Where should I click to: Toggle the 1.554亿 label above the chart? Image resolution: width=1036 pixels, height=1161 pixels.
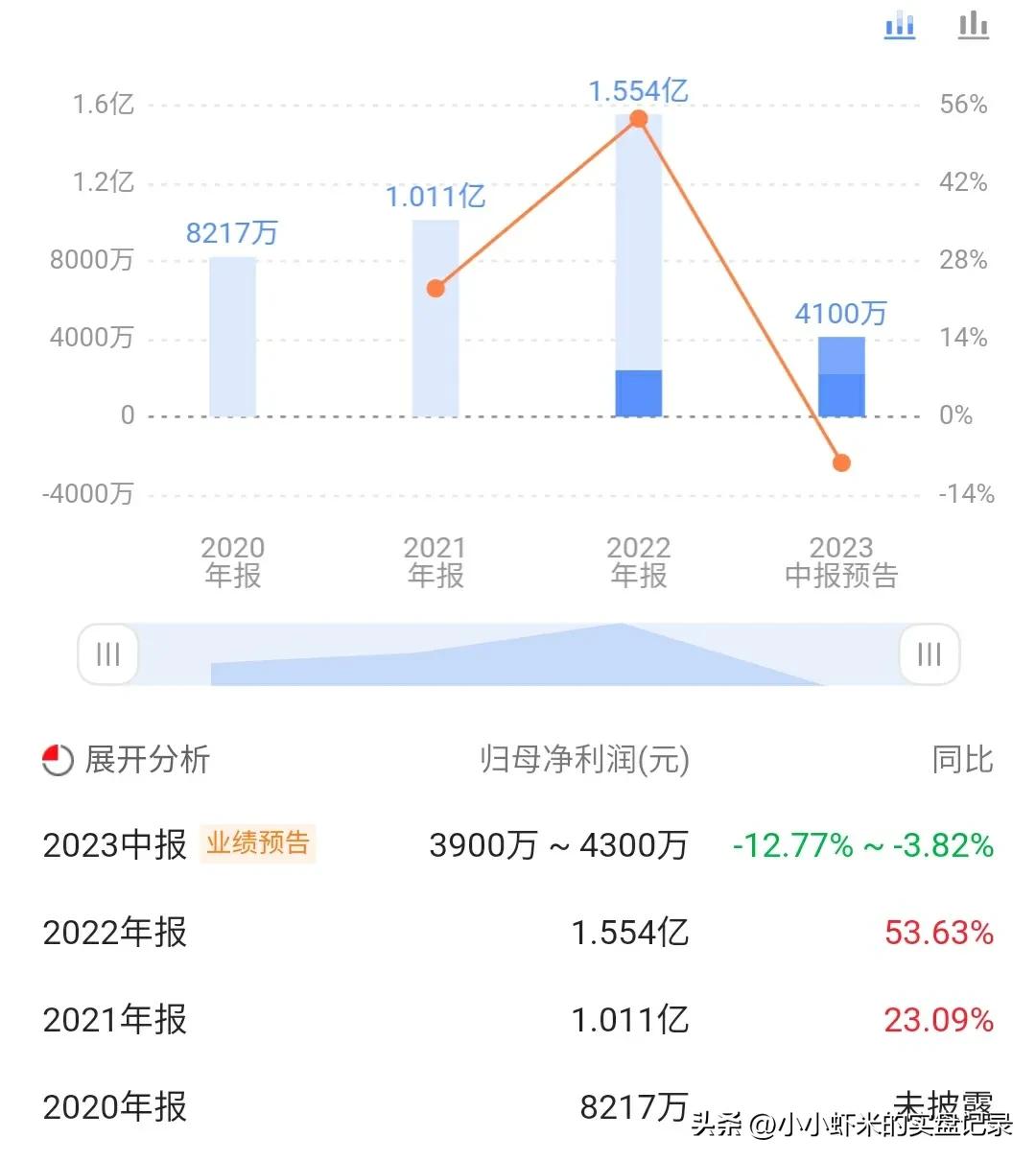[638, 89]
